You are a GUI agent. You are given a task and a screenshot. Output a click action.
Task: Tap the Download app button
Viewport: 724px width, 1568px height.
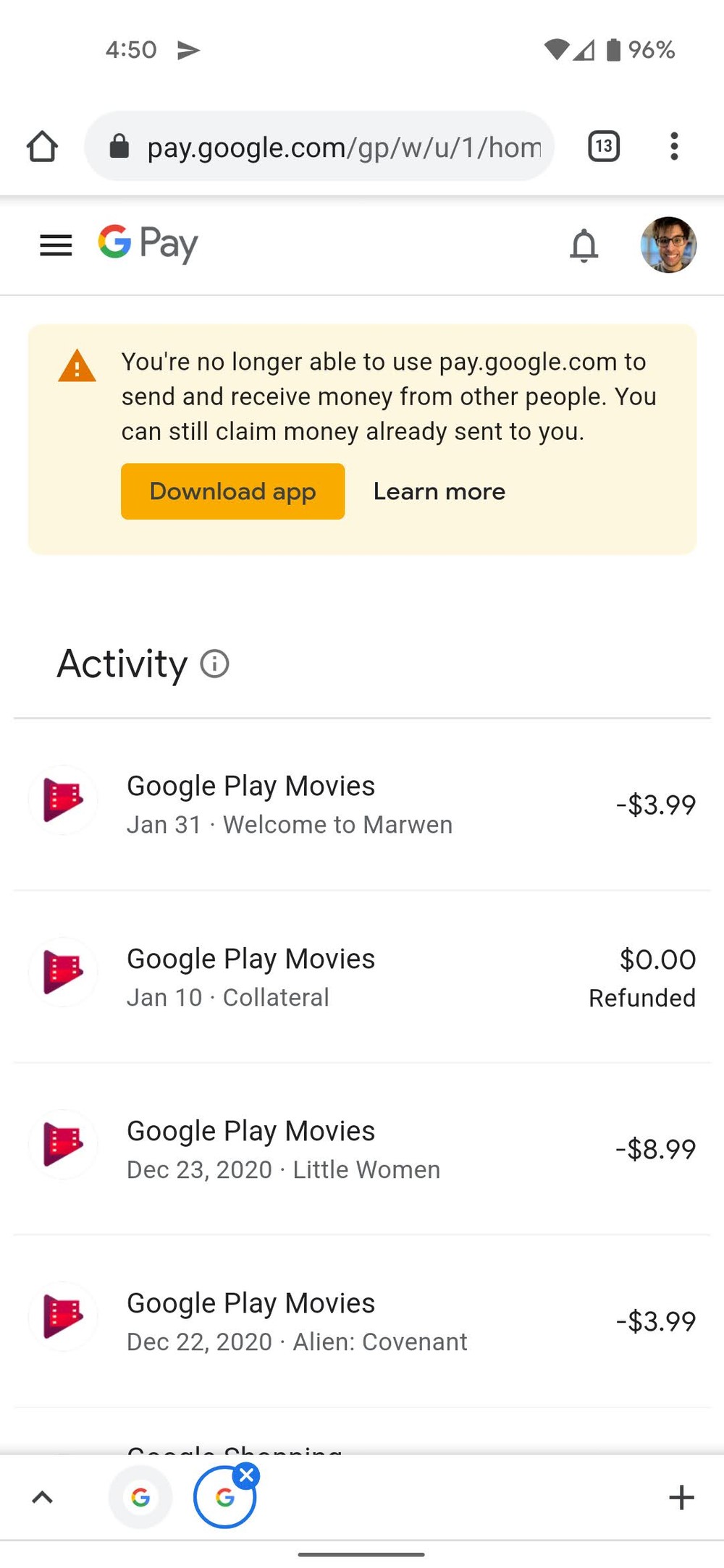coord(232,491)
